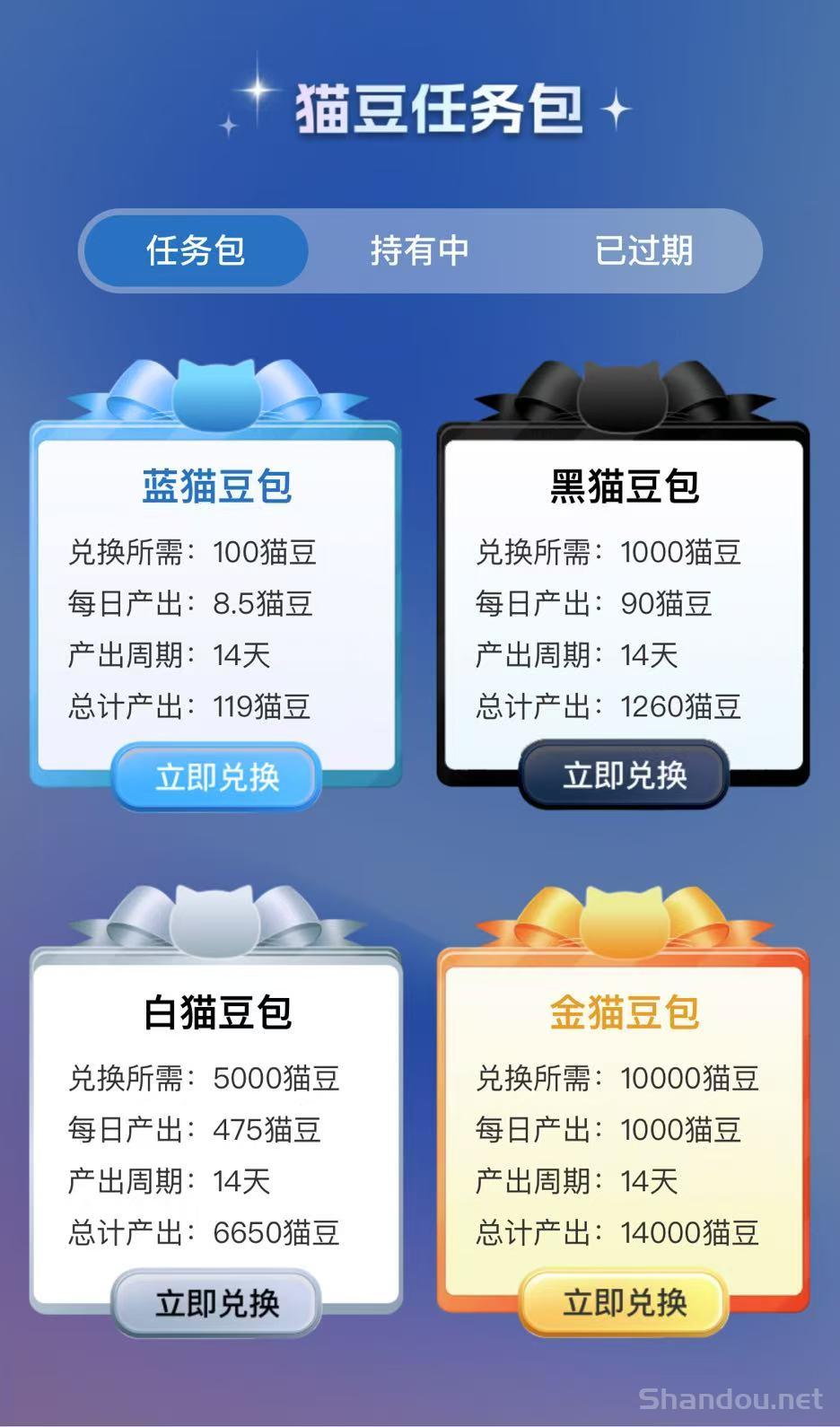The width and height of the screenshot is (840, 1427).
Task: Redeem the 蓝猫豆包 with 立即兑换
Action: pos(217,776)
